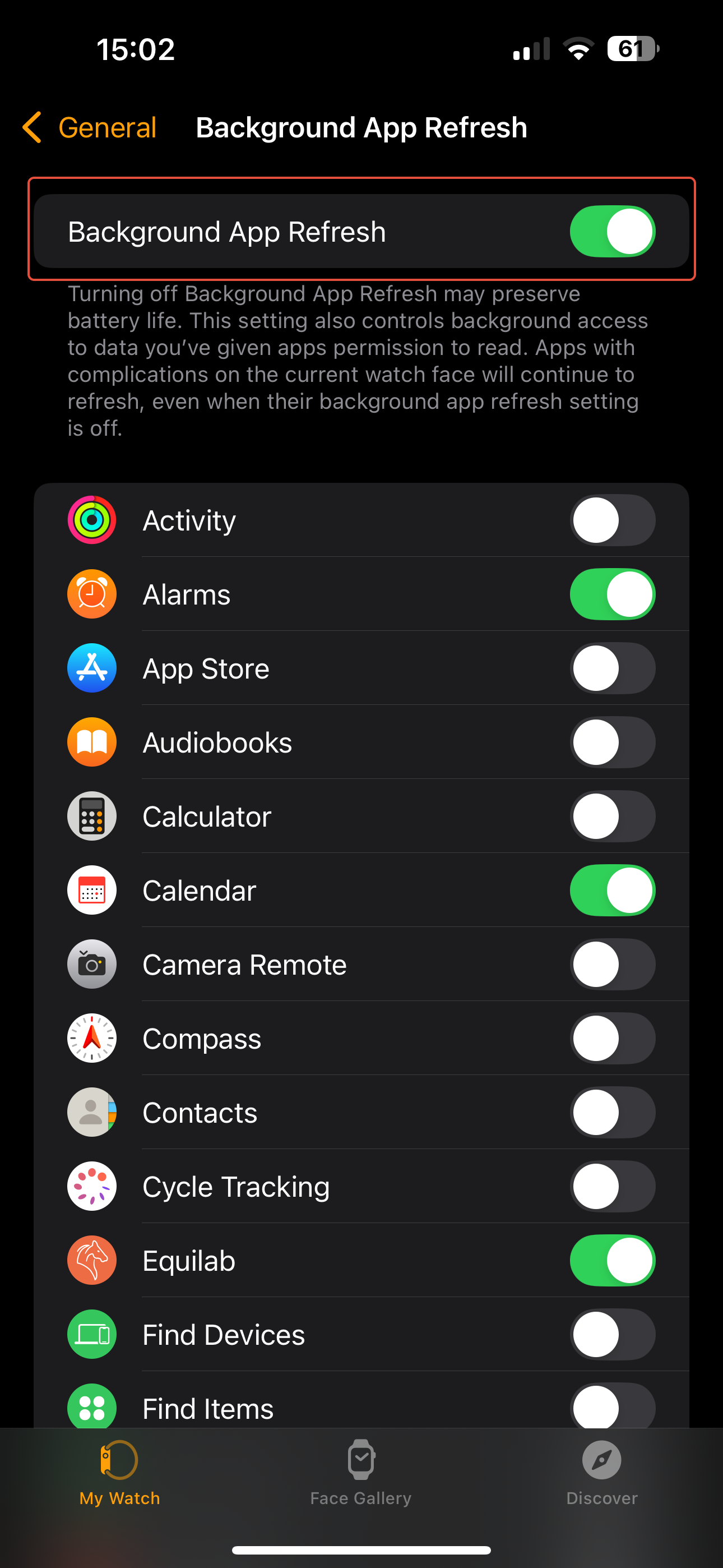Screen dimensions: 723x1568
Task: Turn on App Store background refresh
Action: [x=611, y=668]
